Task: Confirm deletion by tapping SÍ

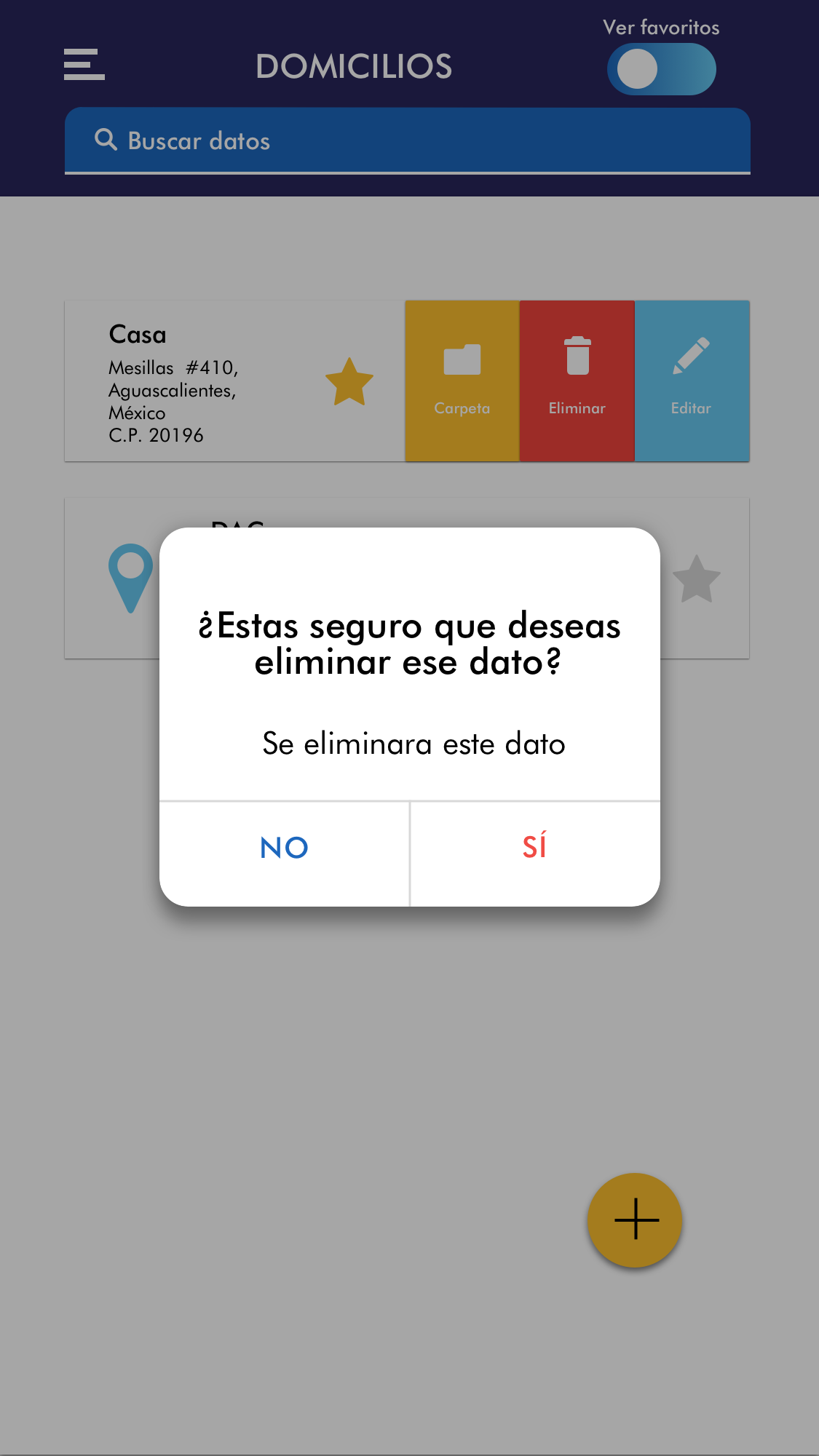Action: tap(534, 848)
